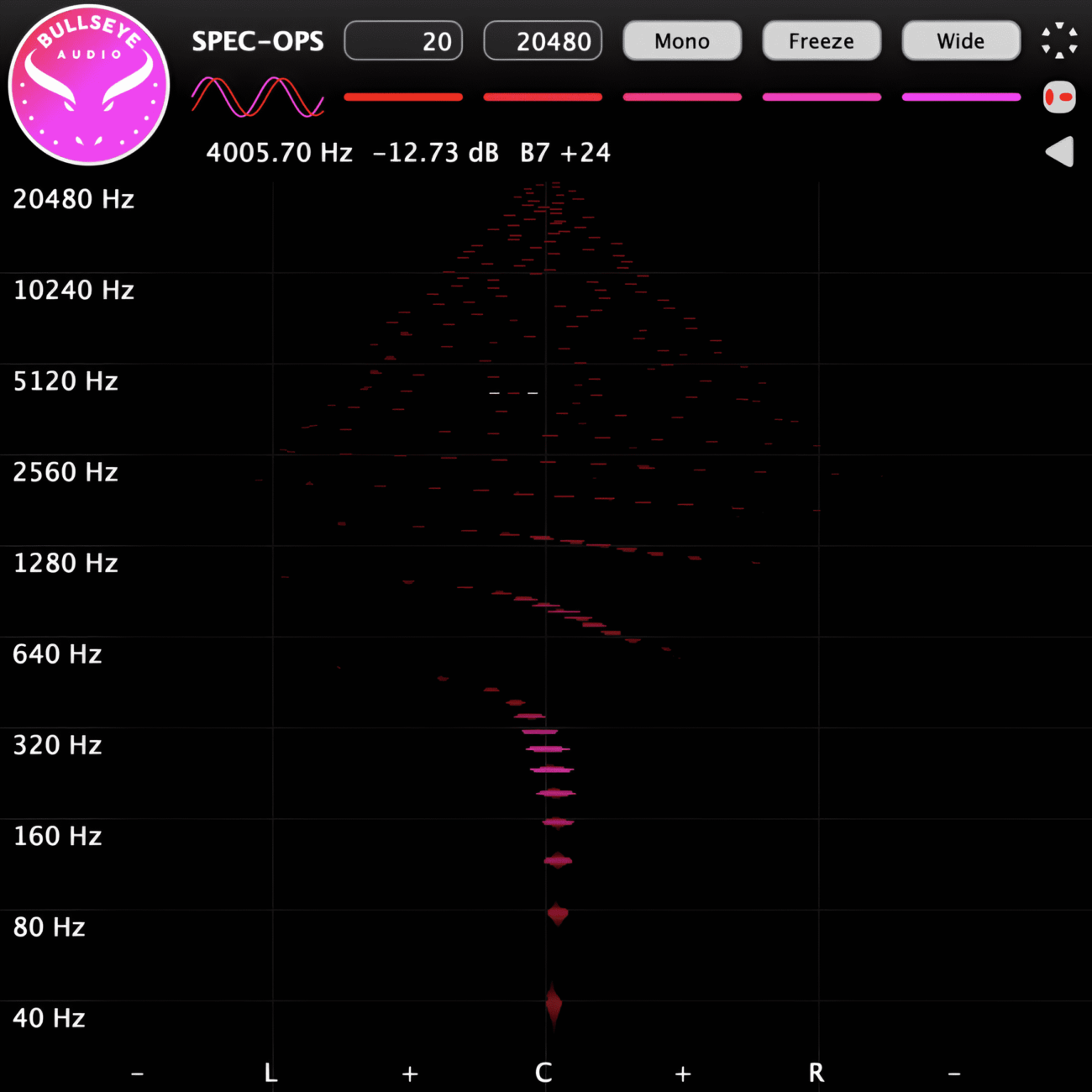The image size is (1092, 1092).
Task: Edit the maximum frequency field showing 20480
Action: [543, 41]
